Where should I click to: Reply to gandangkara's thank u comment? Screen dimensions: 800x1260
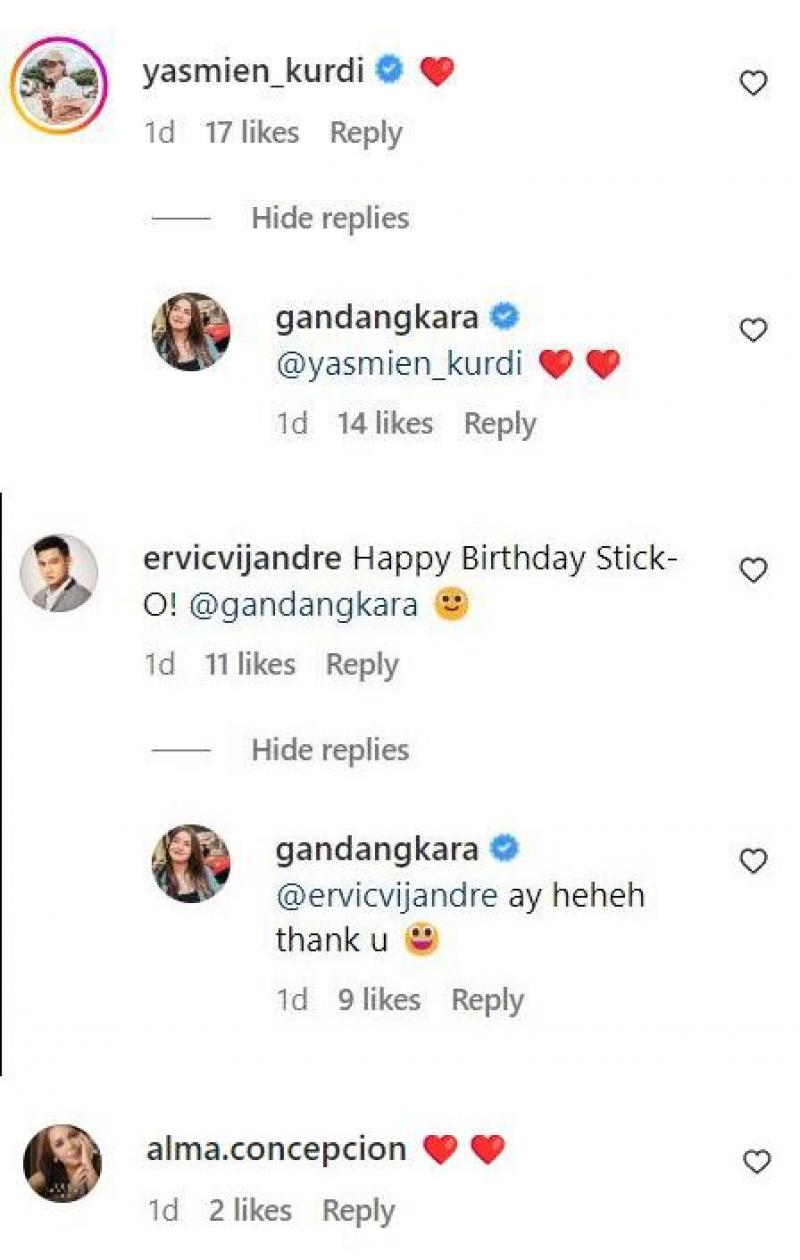[487, 1000]
